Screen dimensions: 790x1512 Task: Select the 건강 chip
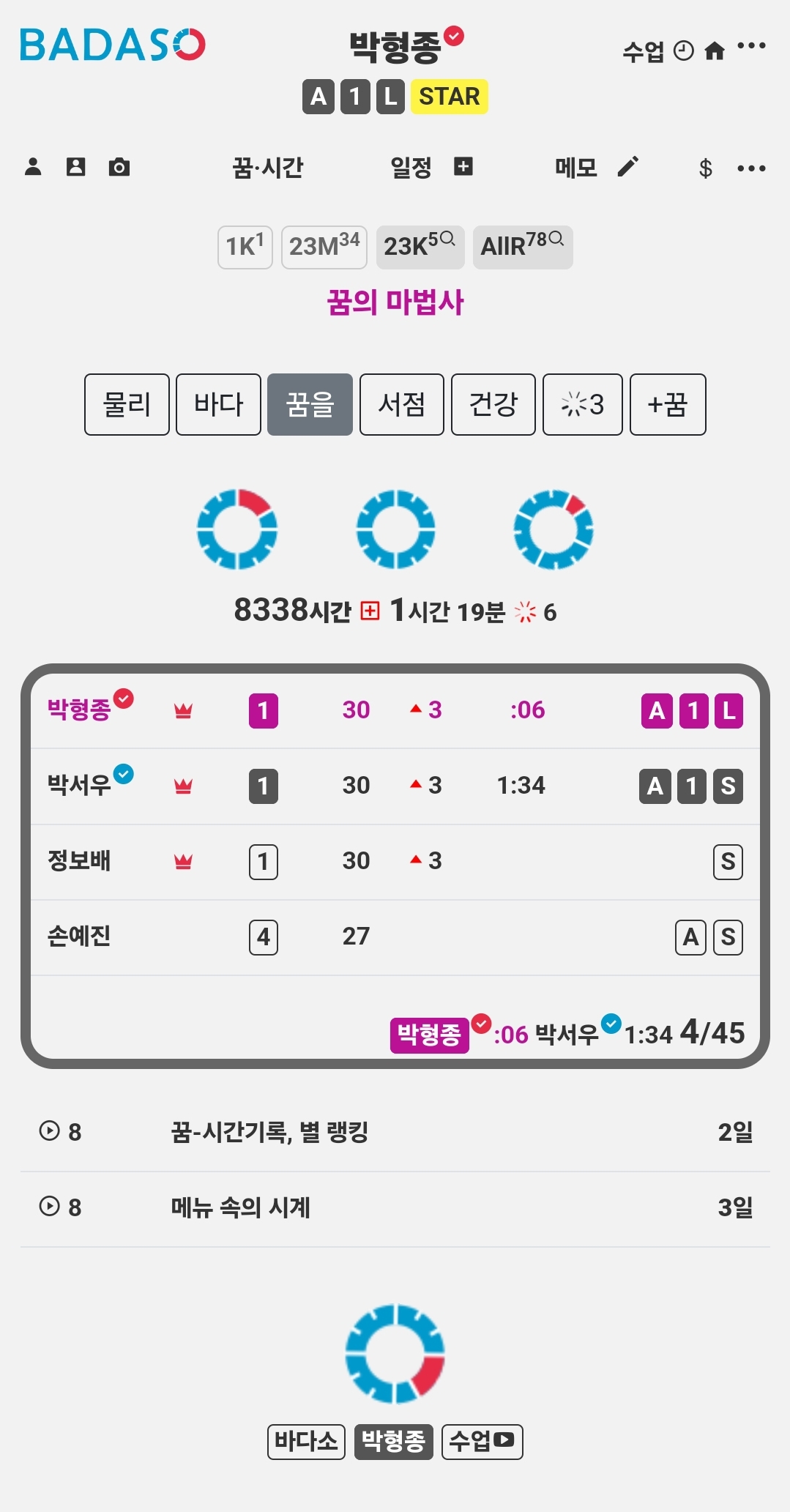(493, 404)
